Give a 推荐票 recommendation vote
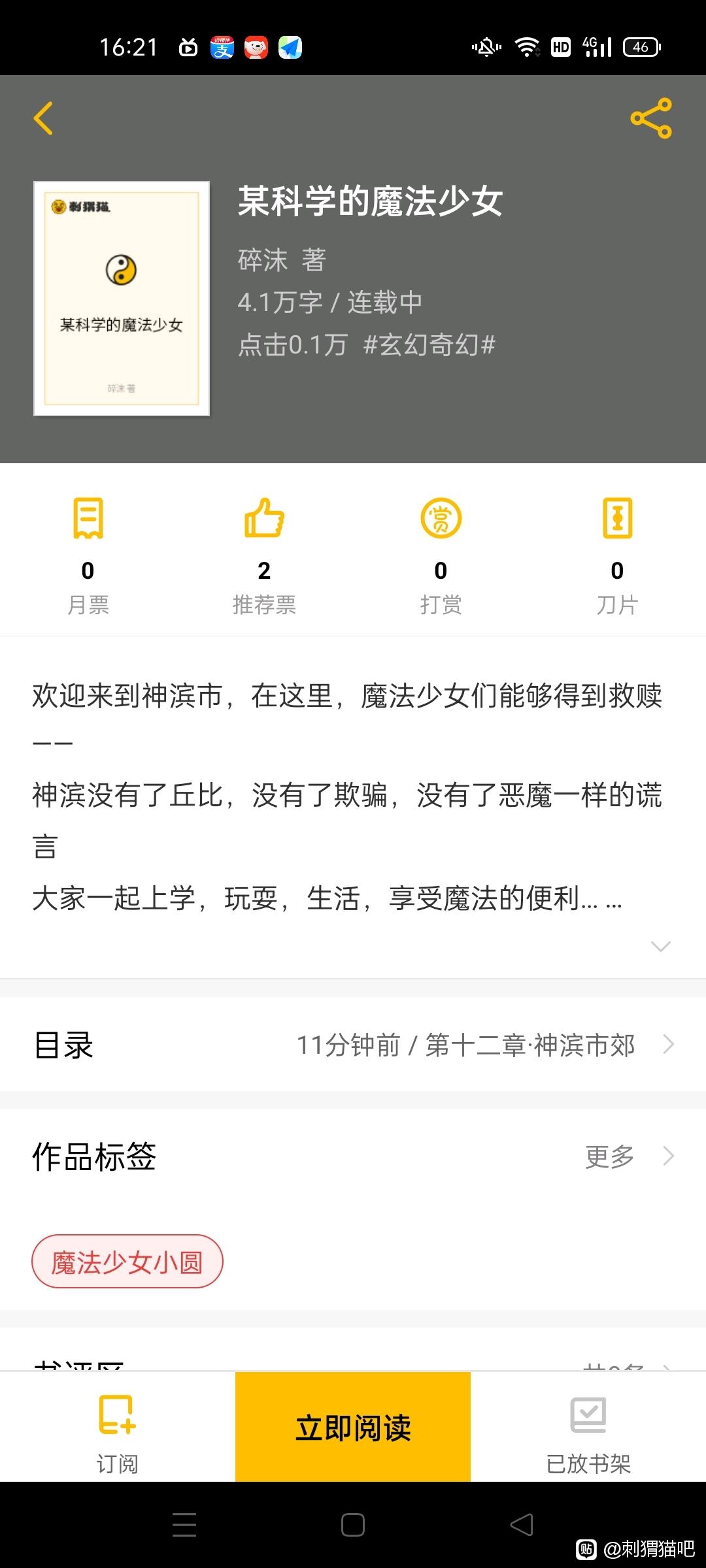 [264, 556]
